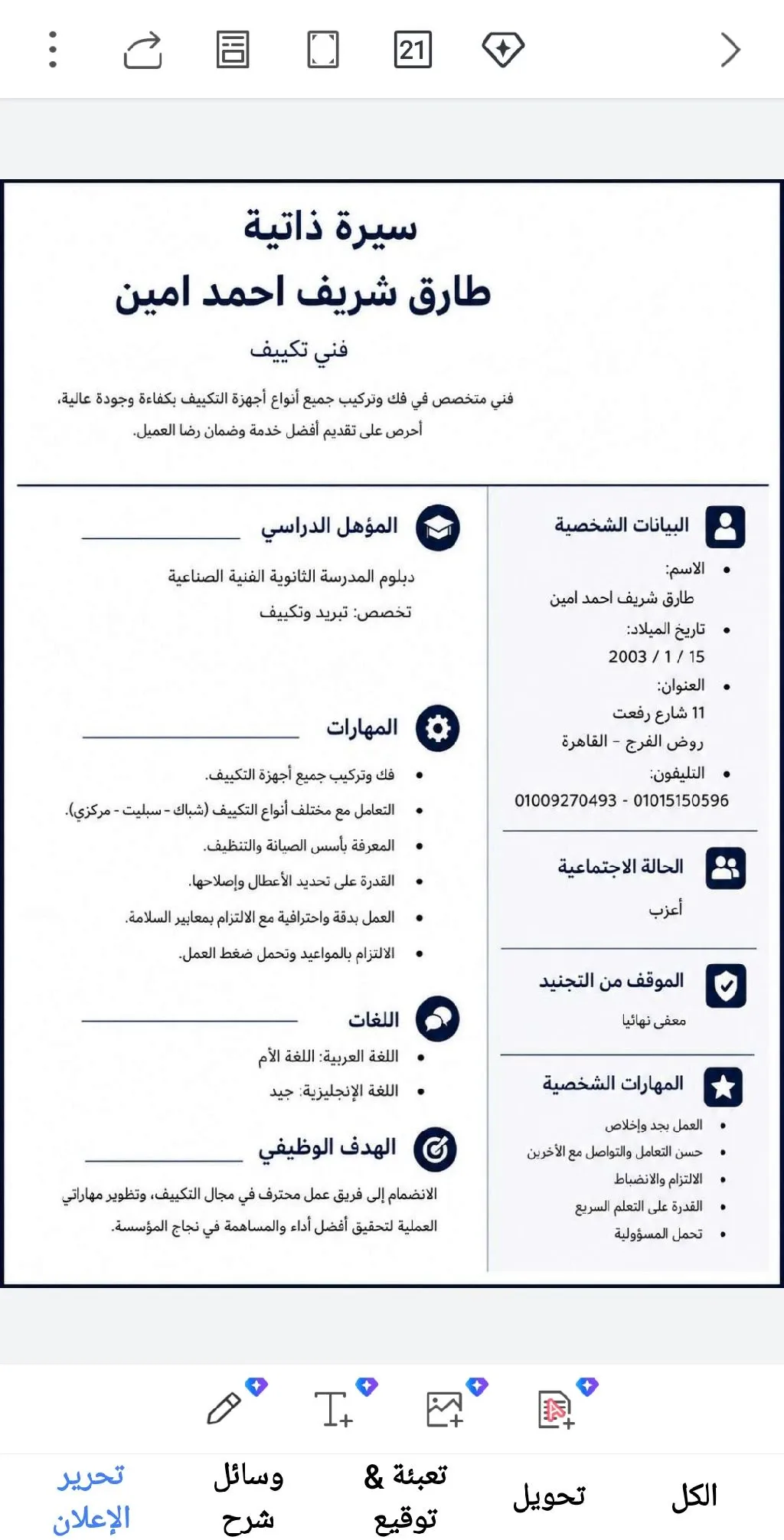Share the document
The width and height of the screenshot is (784, 1540).
pyautogui.click(x=143, y=50)
